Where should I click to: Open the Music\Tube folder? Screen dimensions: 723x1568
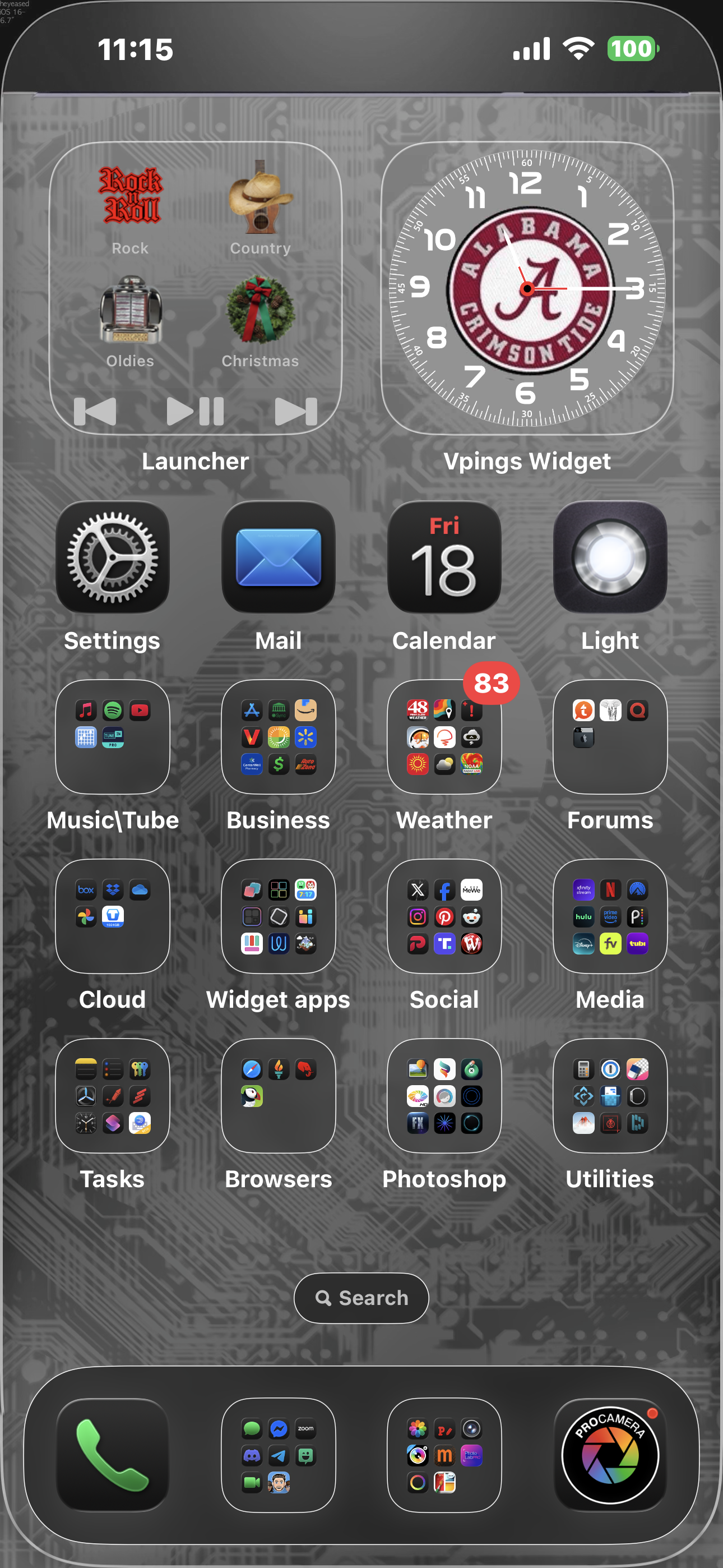pyautogui.click(x=112, y=736)
